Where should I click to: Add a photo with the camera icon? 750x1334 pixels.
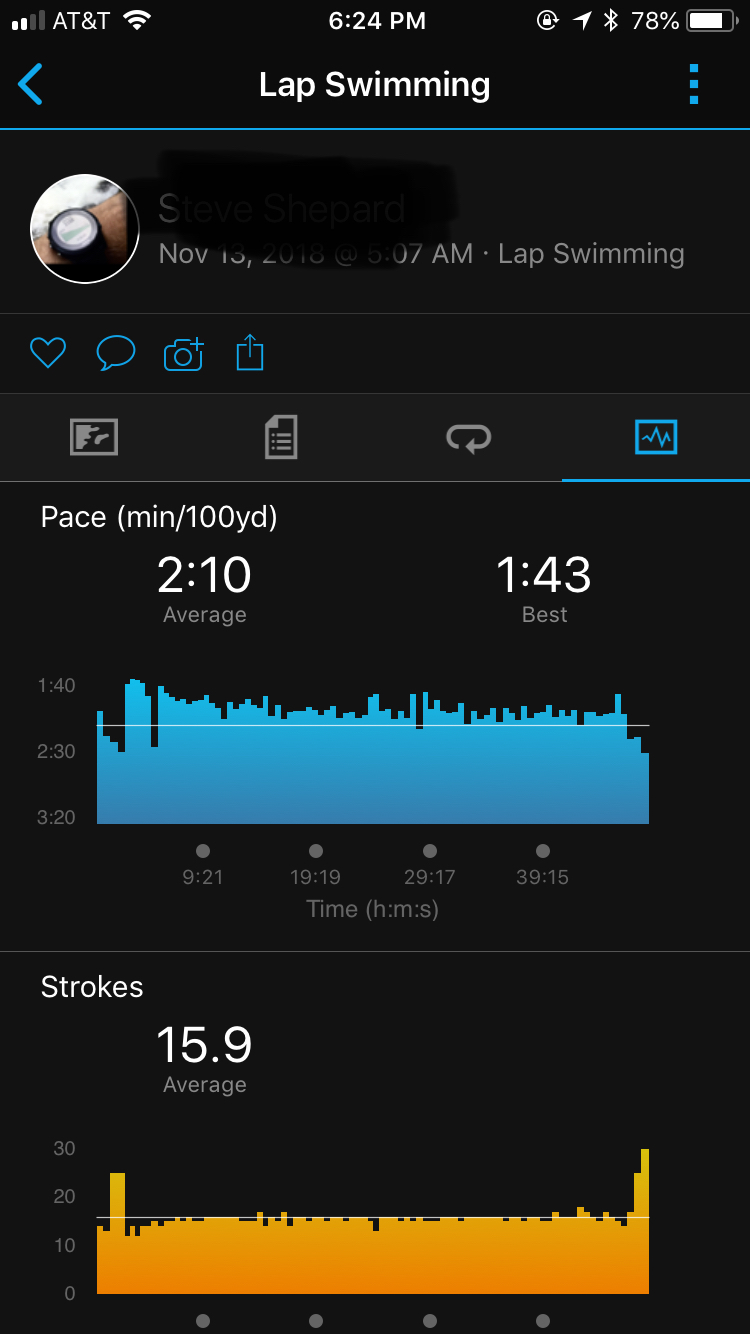pyautogui.click(x=183, y=353)
